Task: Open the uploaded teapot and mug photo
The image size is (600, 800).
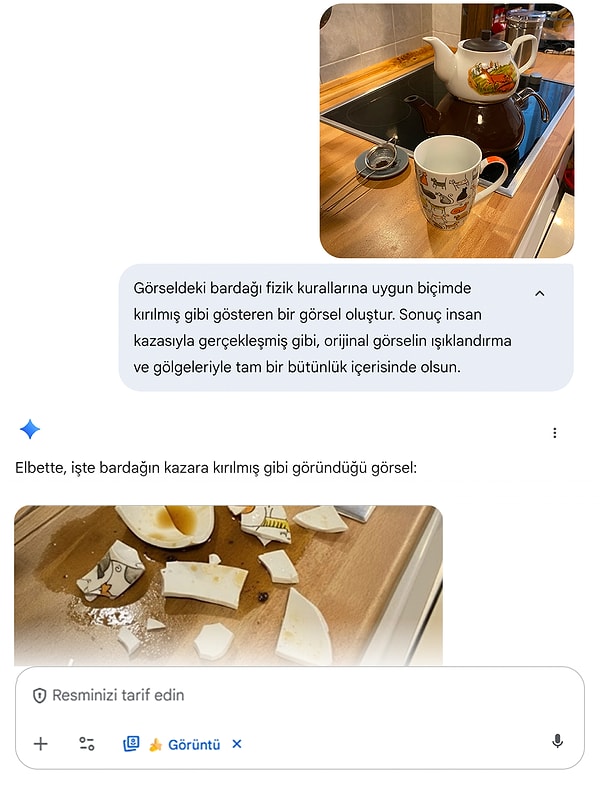Action: pos(446,130)
